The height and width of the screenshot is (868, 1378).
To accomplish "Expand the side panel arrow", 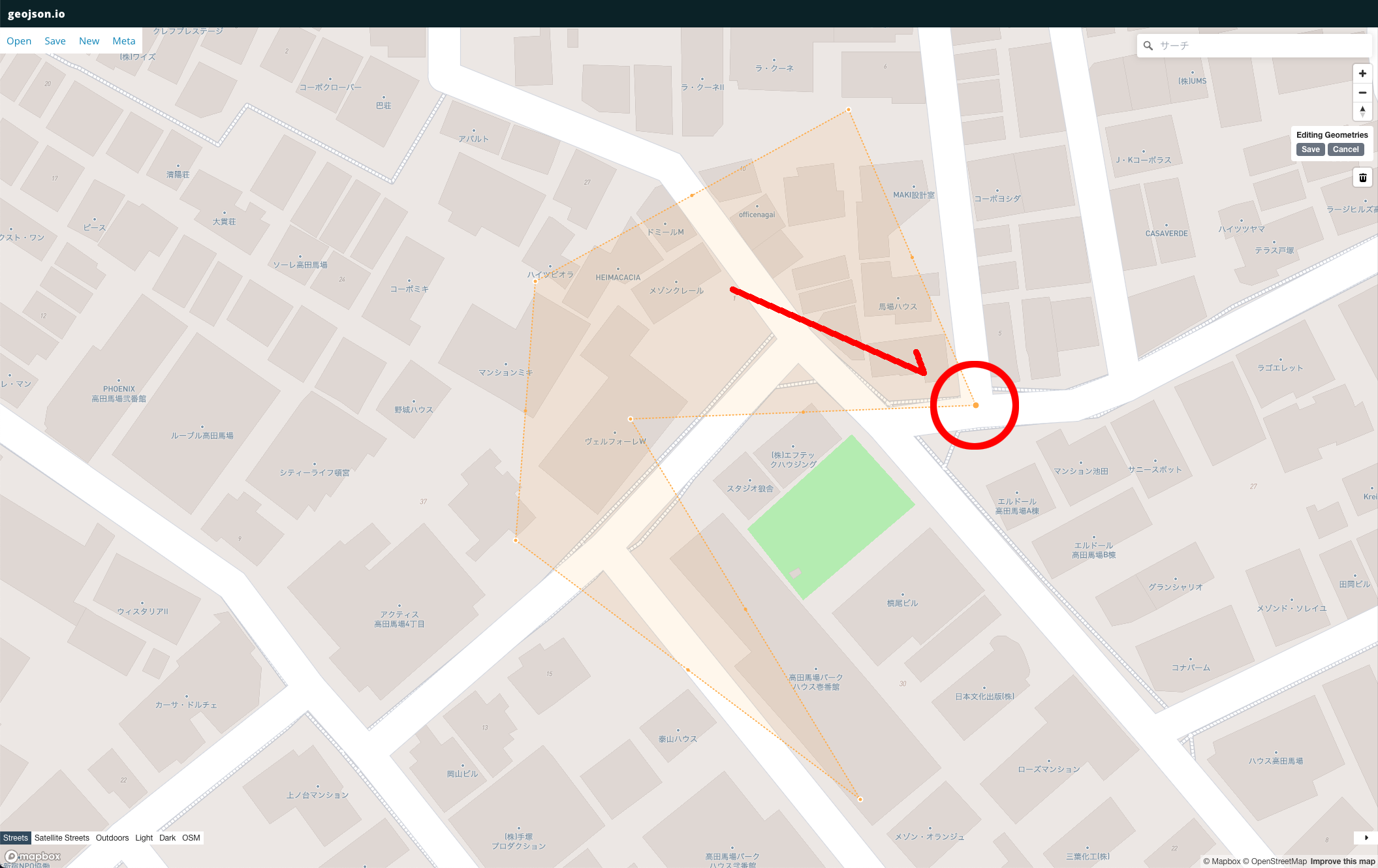I will 1366,837.
